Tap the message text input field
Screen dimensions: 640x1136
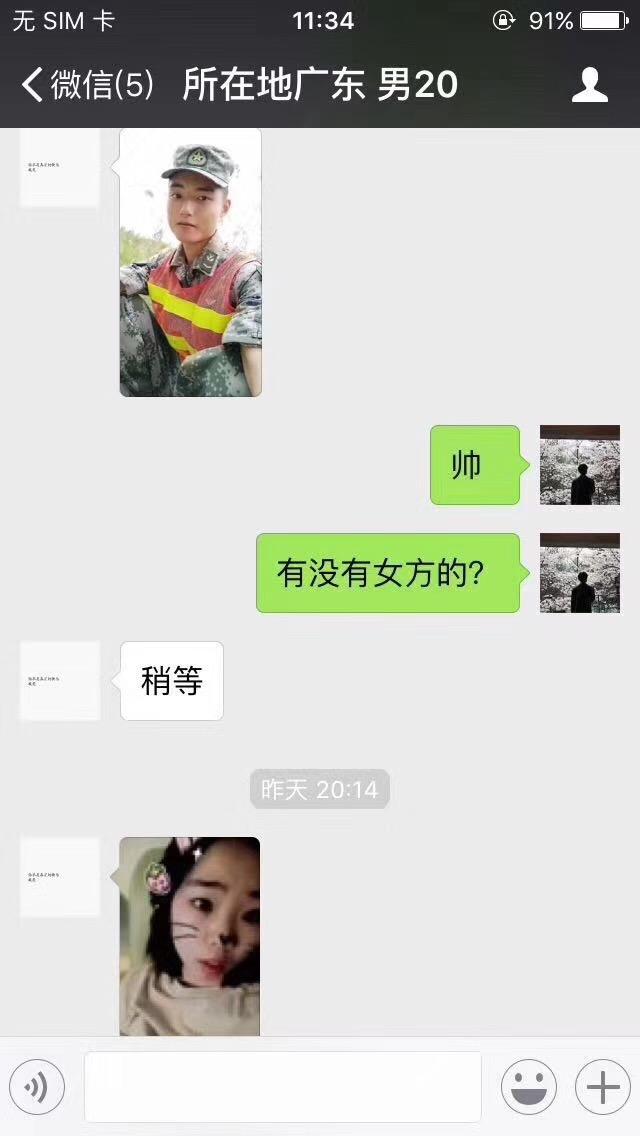coord(282,1087)
